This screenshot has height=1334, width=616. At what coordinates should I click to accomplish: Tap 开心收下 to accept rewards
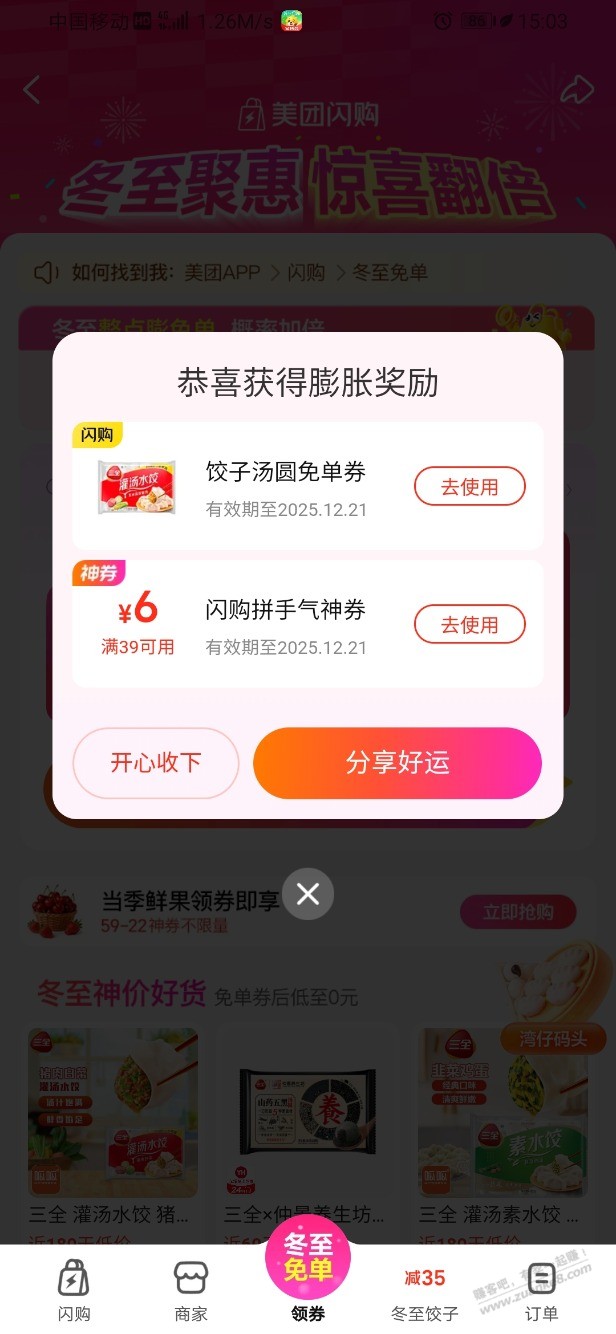point(155,763)
